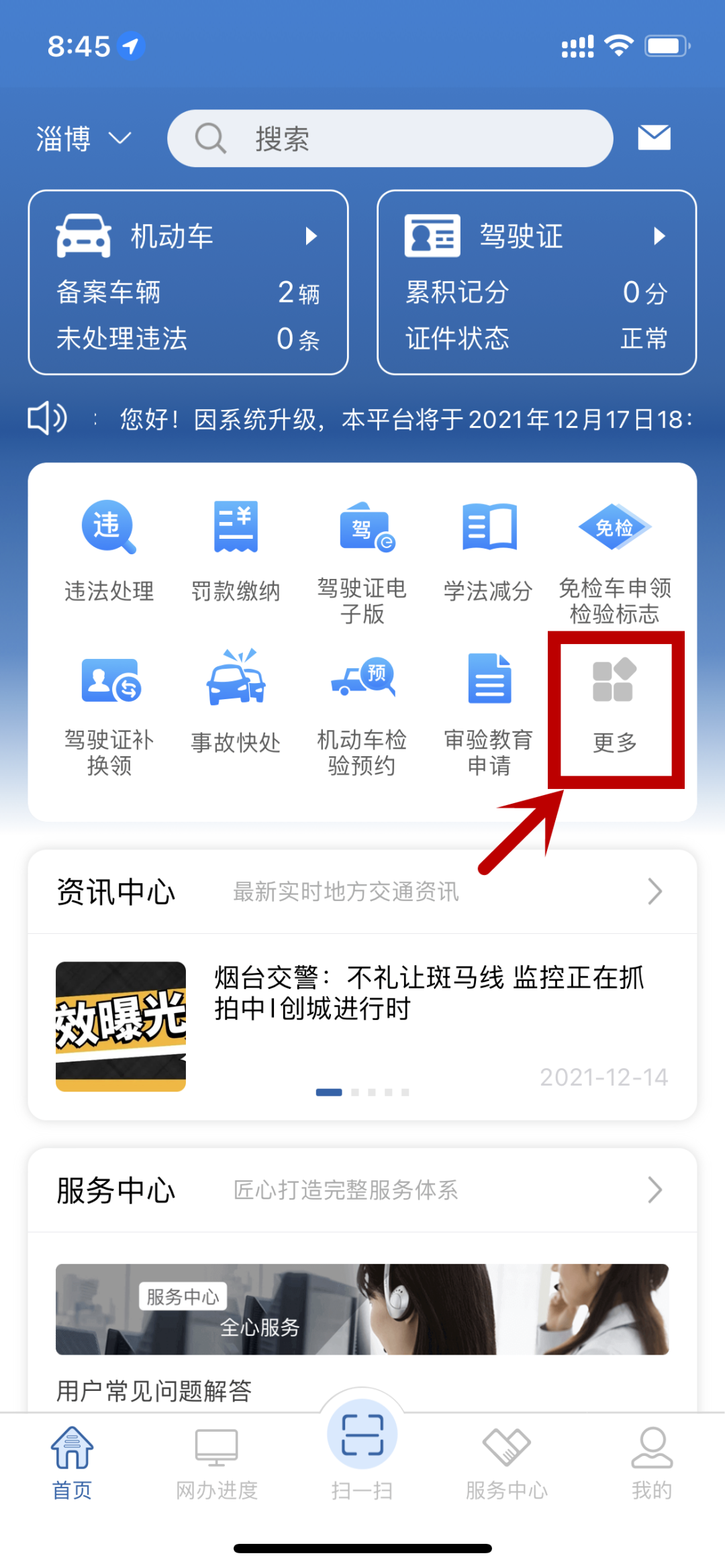
Task: Open 事故快处 accident handling
Action: tap(236, 701)
